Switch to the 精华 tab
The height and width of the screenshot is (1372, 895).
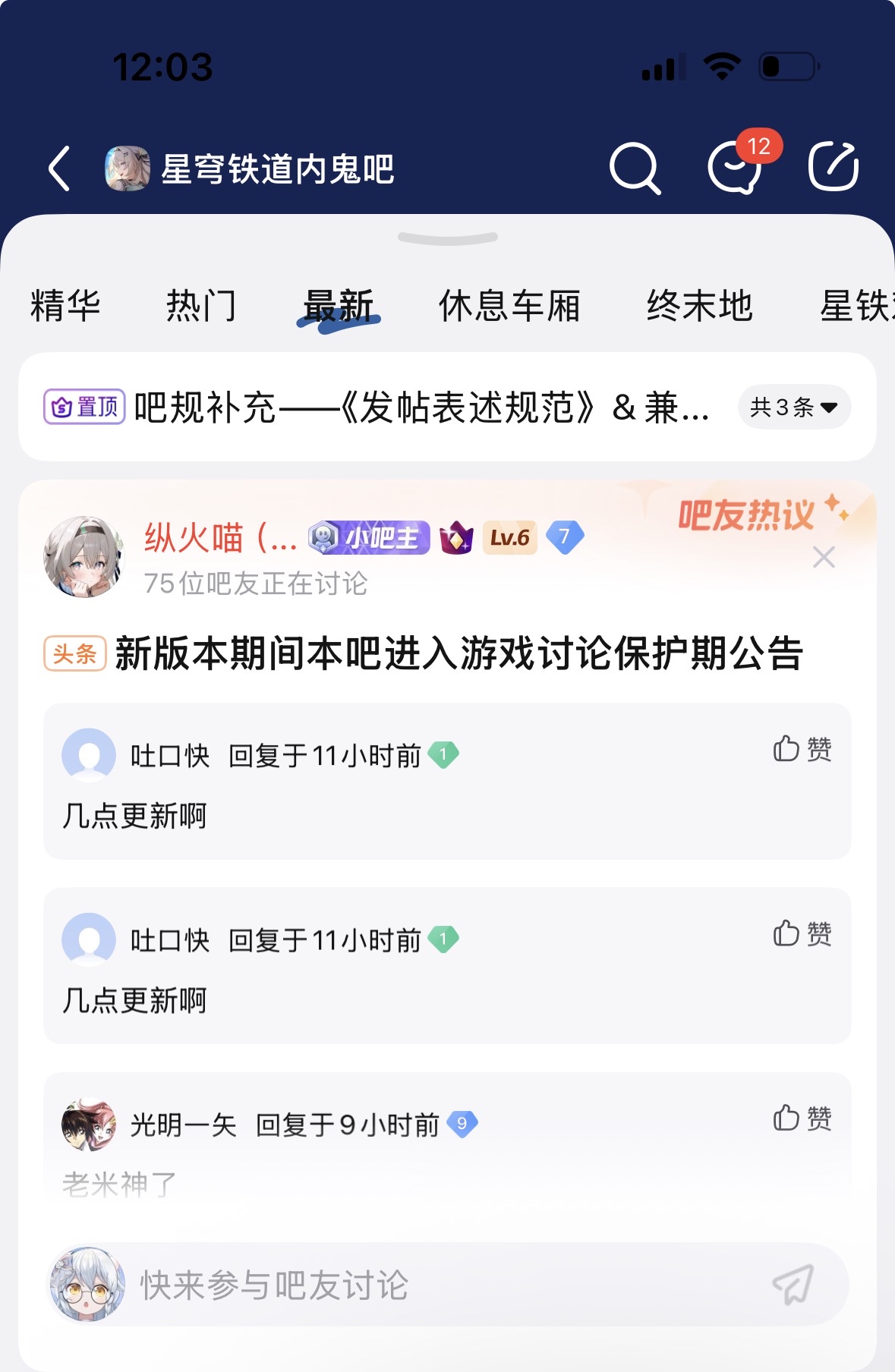pyautogui.click(x=65, y=306)
